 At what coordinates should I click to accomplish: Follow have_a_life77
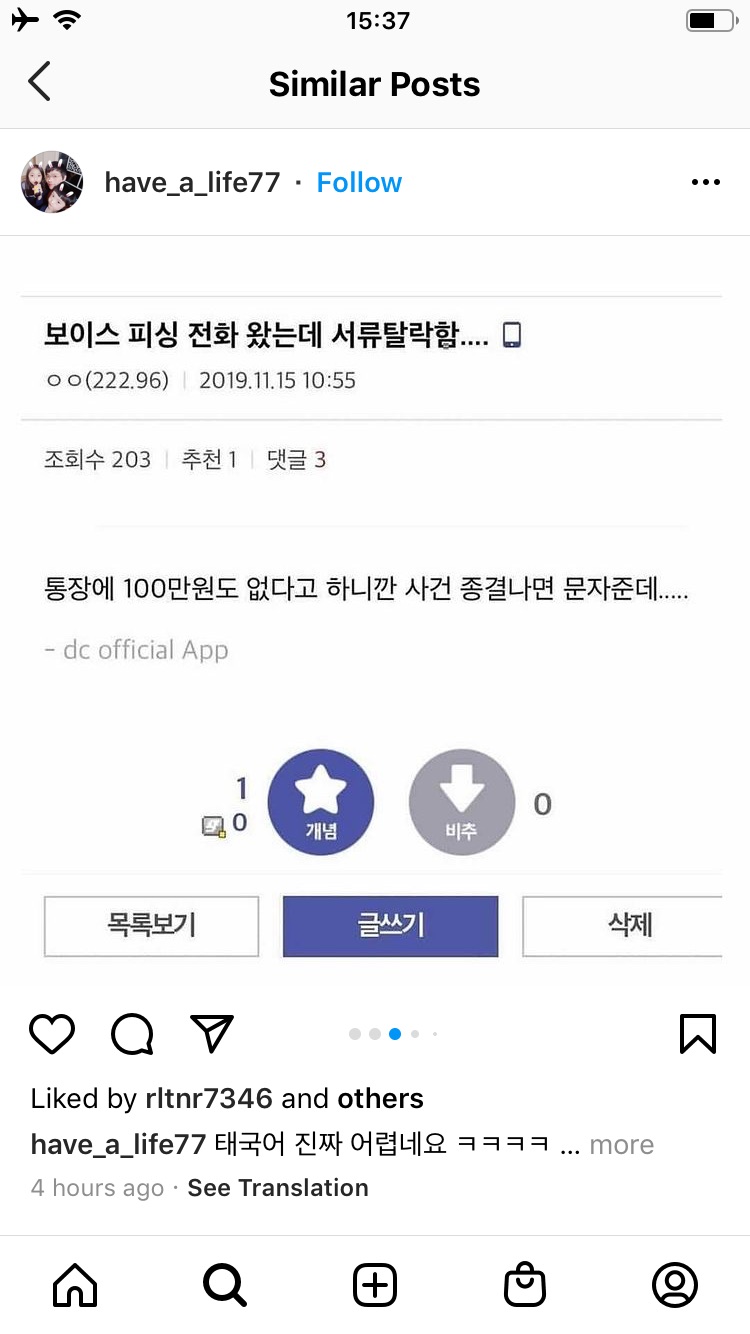pyautogui.click(x=359, y=182)
